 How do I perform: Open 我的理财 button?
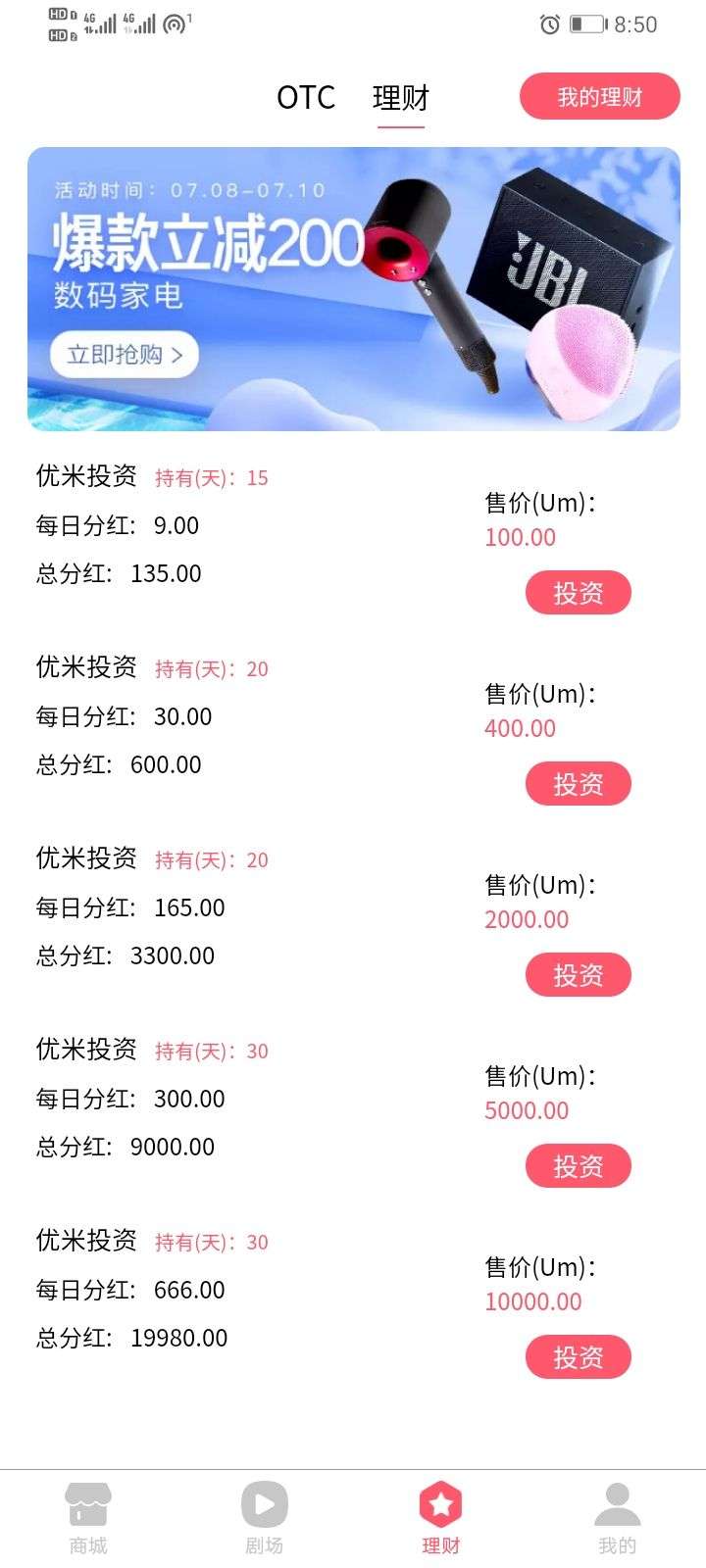point(599,97)
